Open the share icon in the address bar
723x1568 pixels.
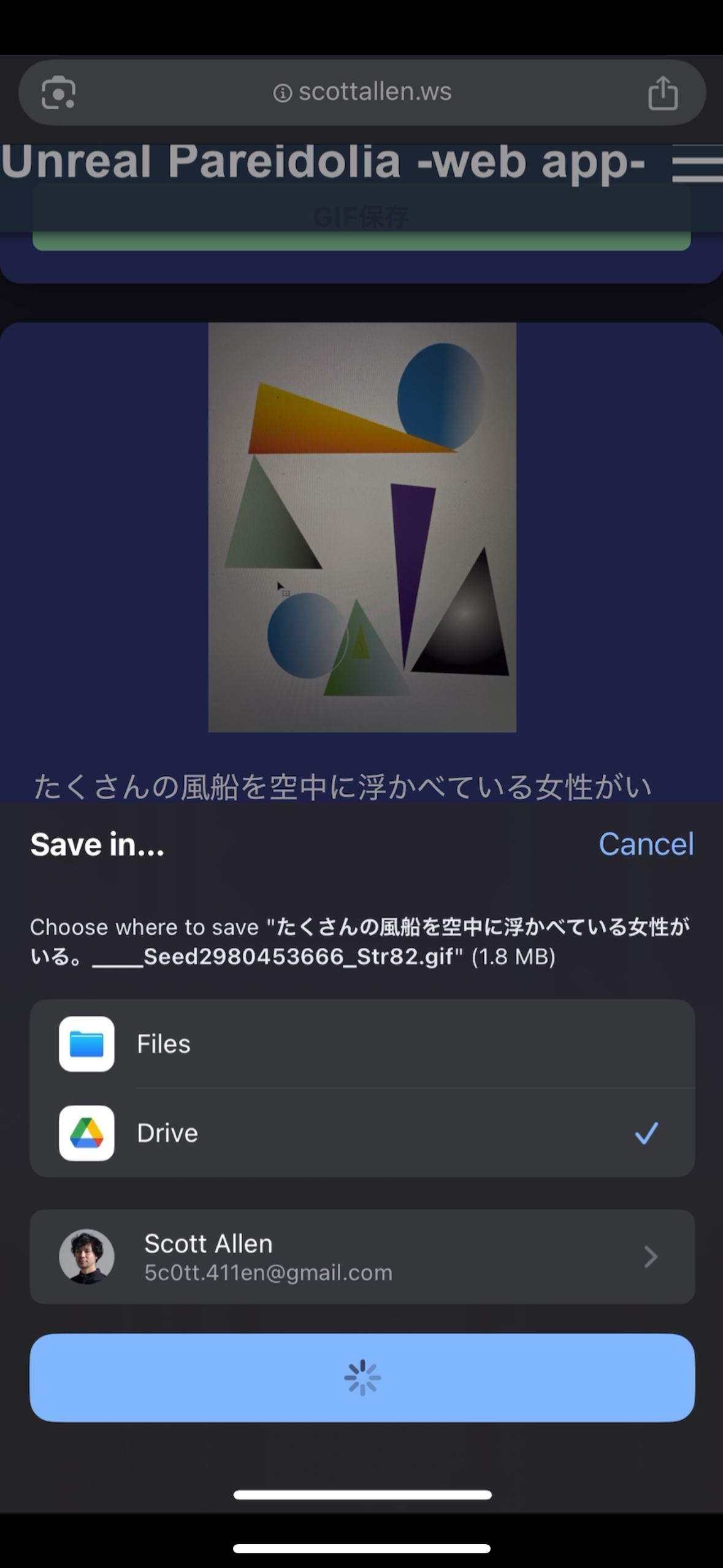[x=663, y=93]
